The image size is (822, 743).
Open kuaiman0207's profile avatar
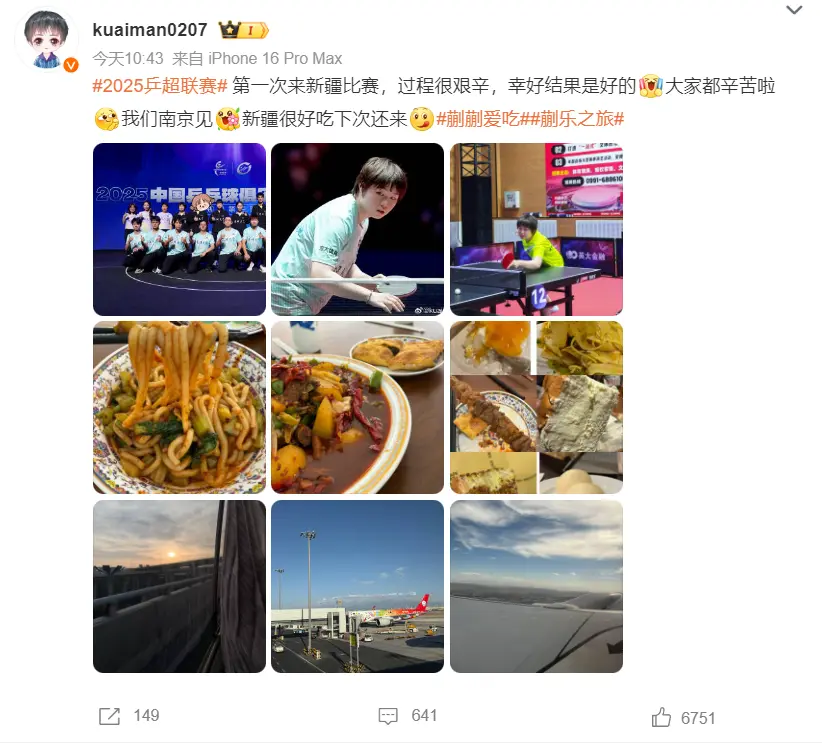pyautogui.click(x=47, y=41)
